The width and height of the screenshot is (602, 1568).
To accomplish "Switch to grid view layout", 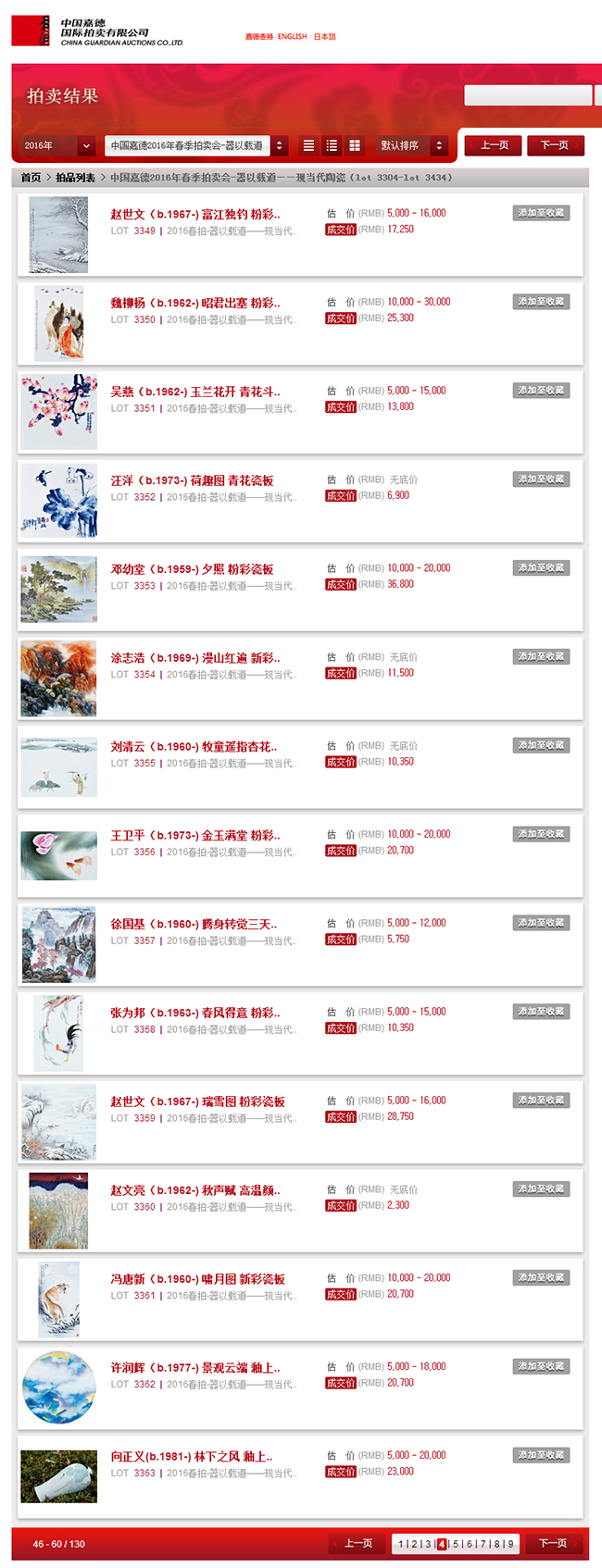I will pyautogui.click(x=355, y=145).
